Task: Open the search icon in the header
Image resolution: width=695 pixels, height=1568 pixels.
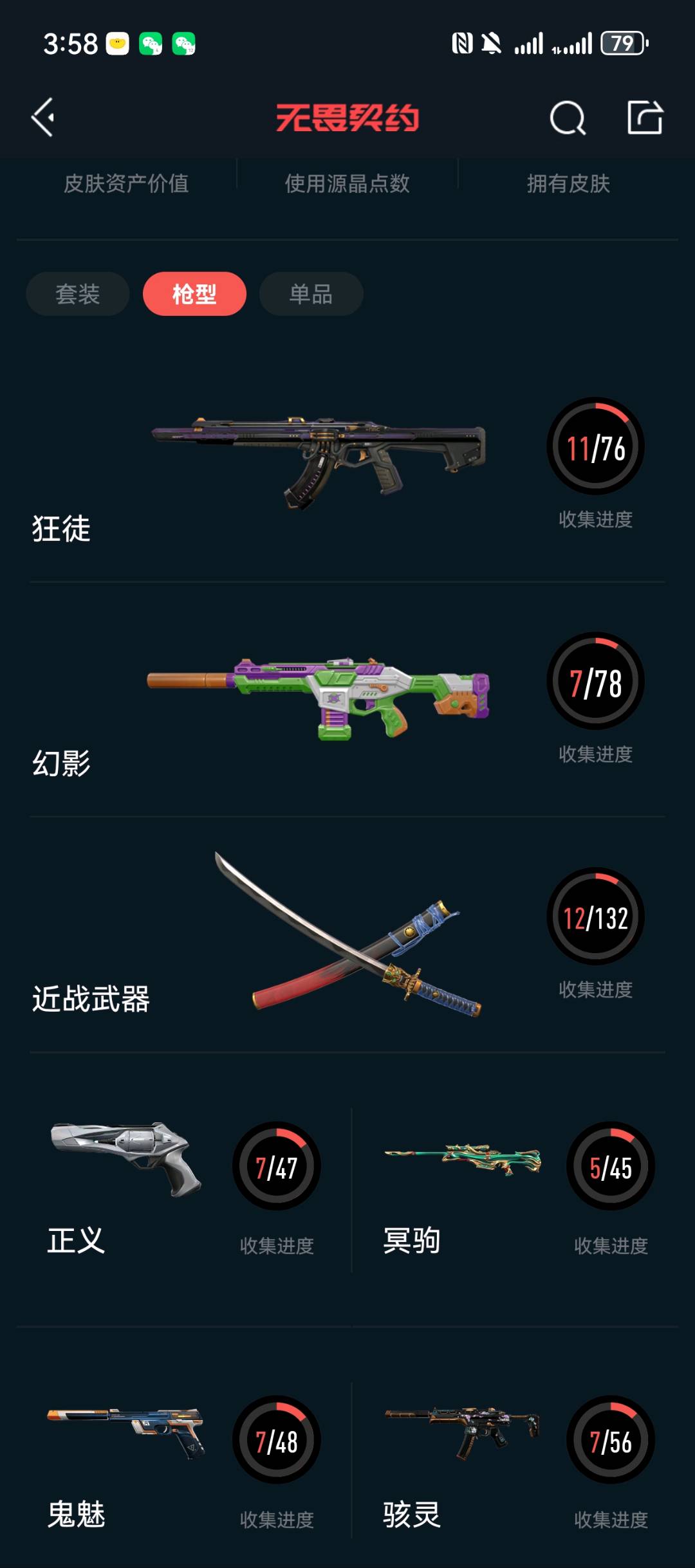Action: pyautogui.click(x=567, y=118)
